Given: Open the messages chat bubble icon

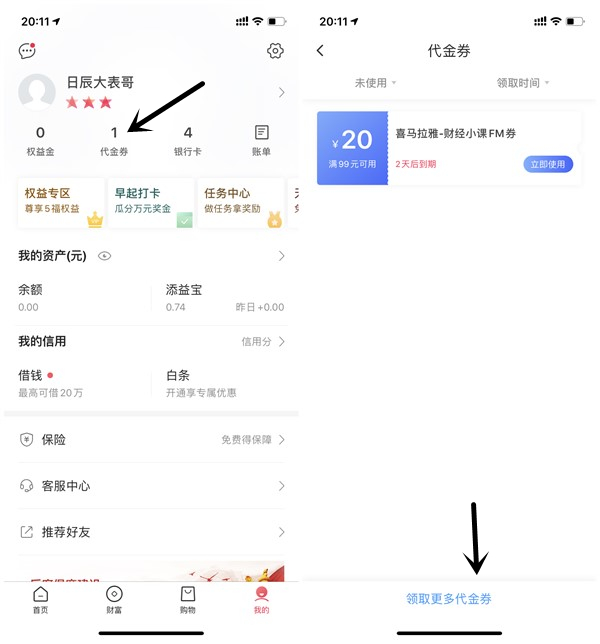Looking at the screenshot, I should pyautogui.click(x=27, y=51).
